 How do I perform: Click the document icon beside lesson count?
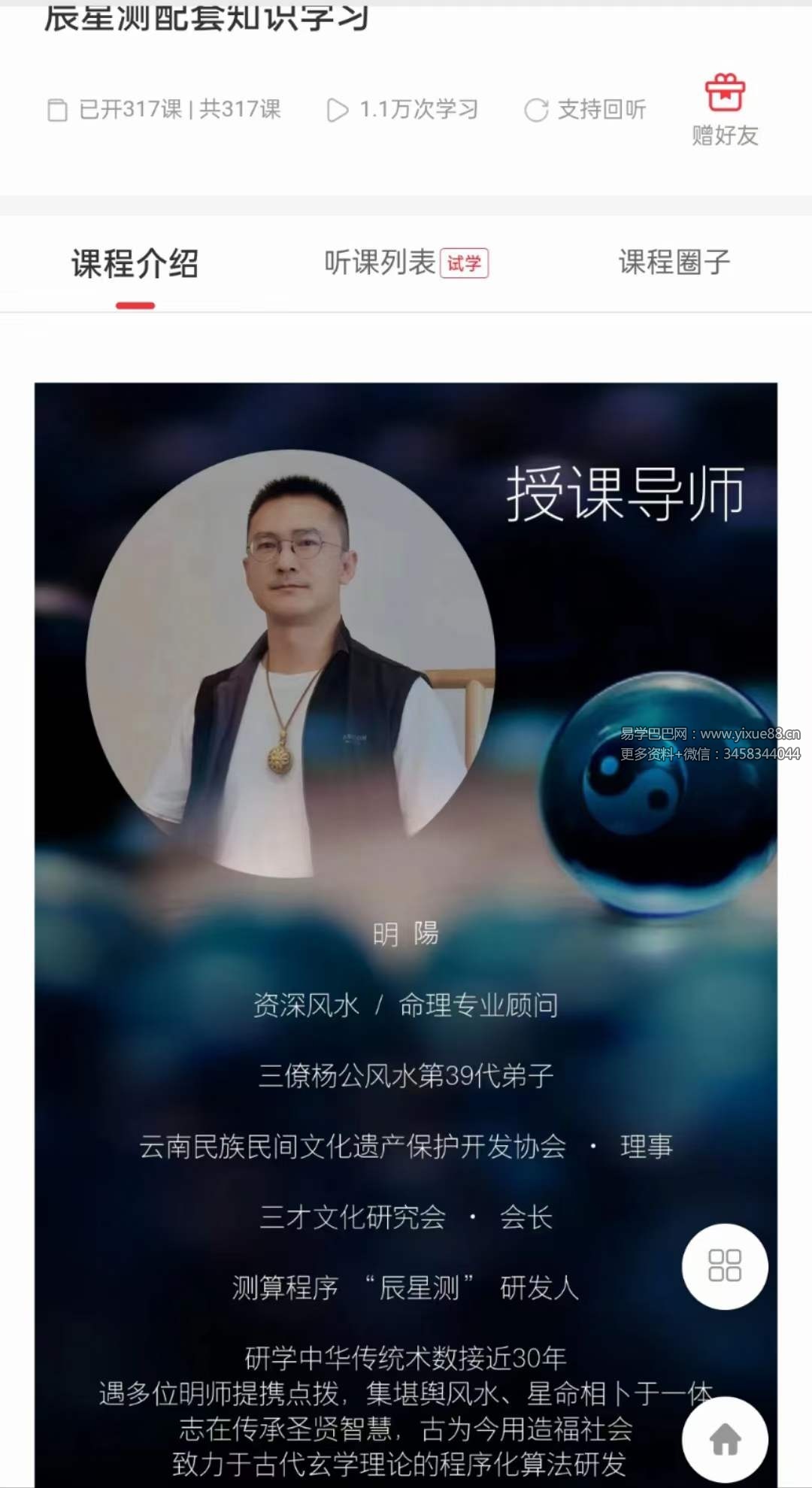coord(56,108)
